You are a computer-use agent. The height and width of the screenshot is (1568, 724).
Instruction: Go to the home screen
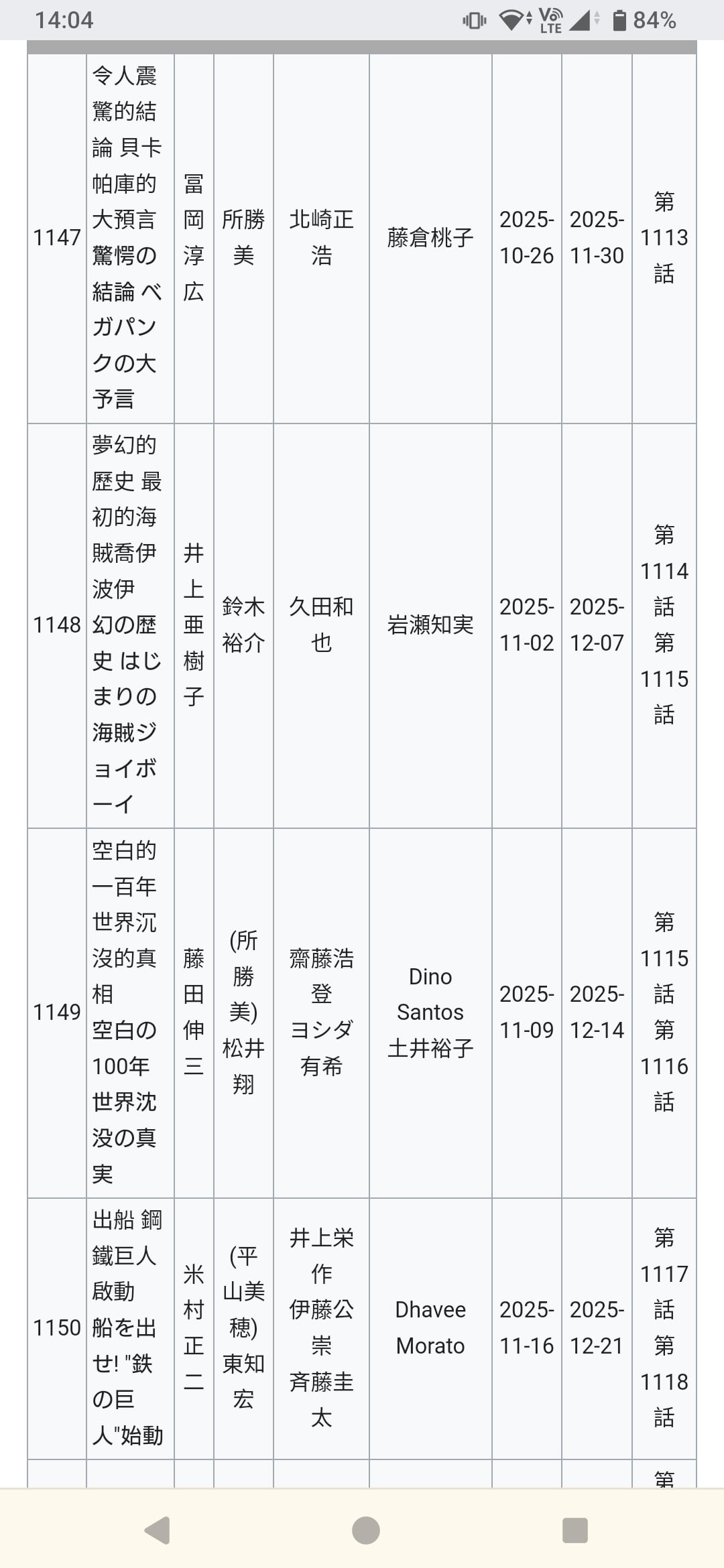point(365,1530)
